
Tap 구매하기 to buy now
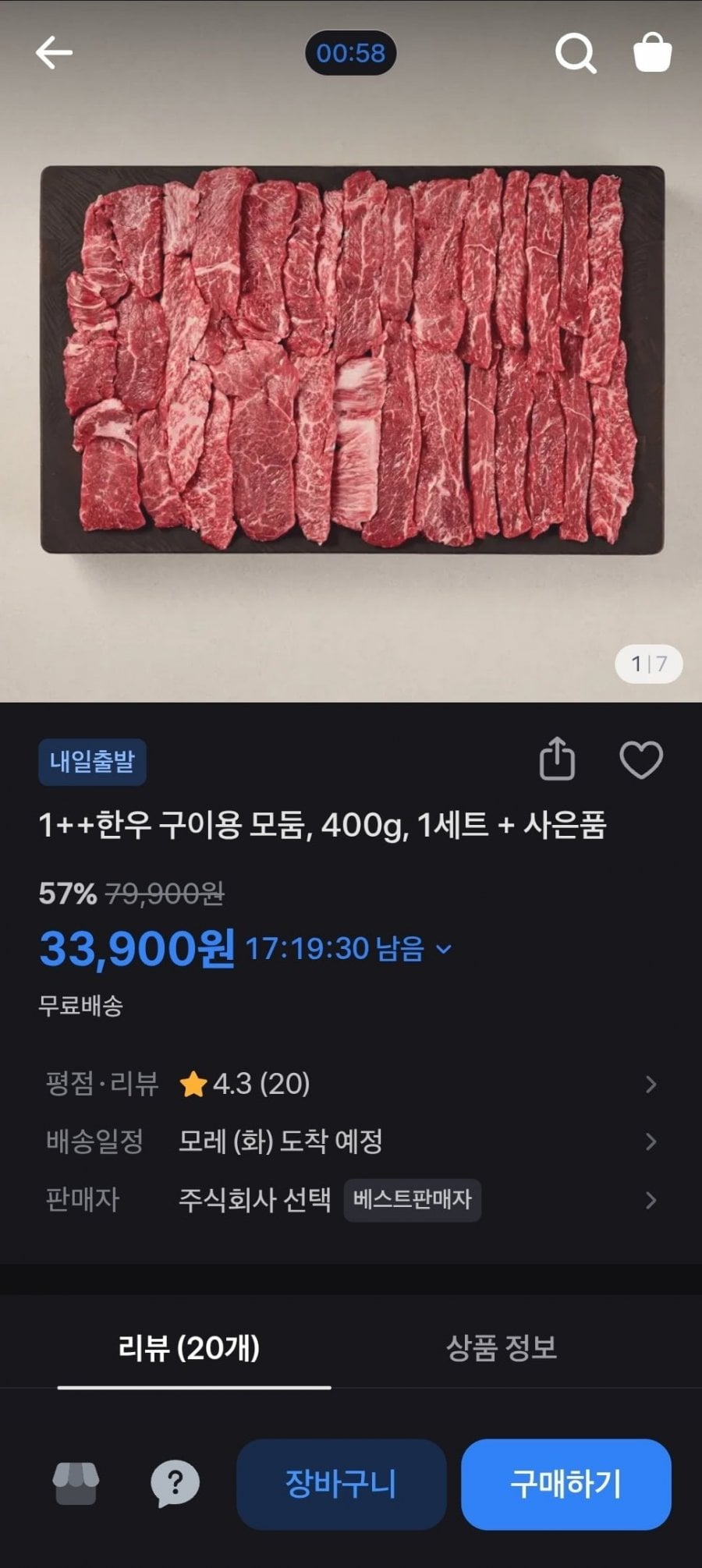pos(565,1484)
